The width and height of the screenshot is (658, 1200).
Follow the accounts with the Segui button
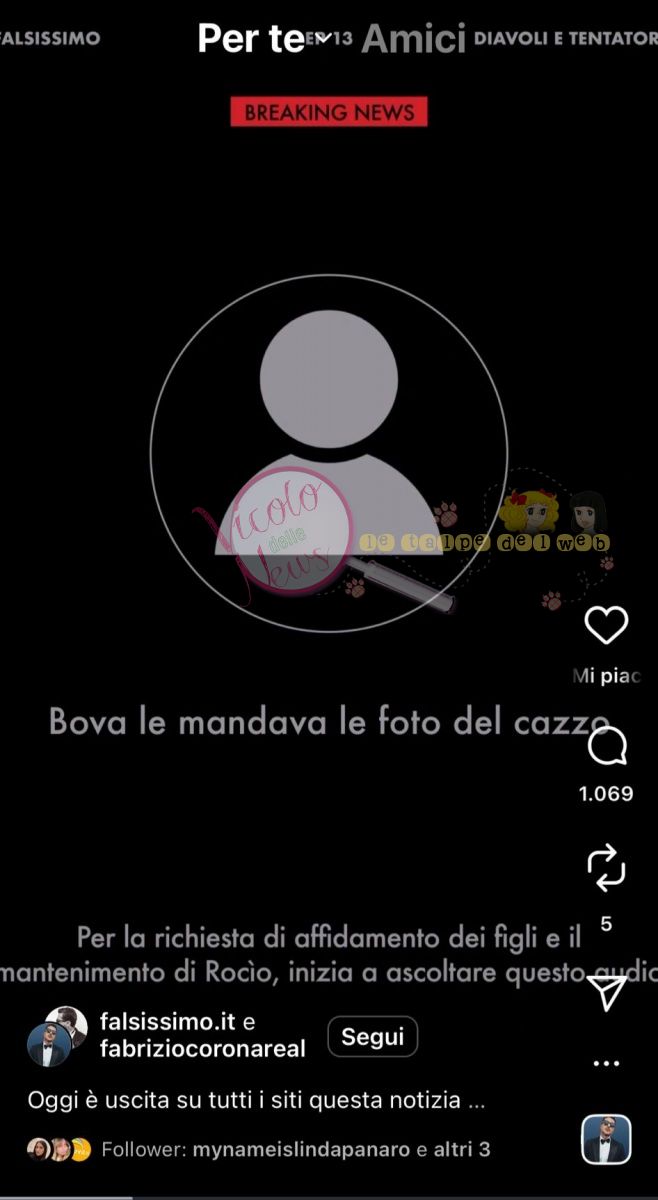coord(372,1037)
